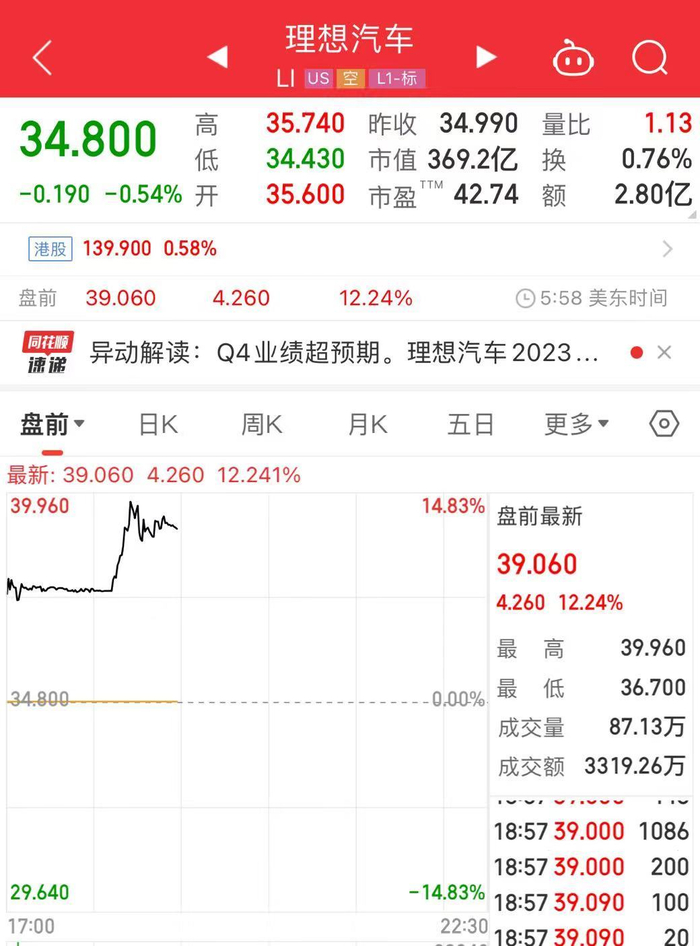The image size is (700, 946).
Task: Switch to the 日K chart tab
Action: (x=158, y=425)
